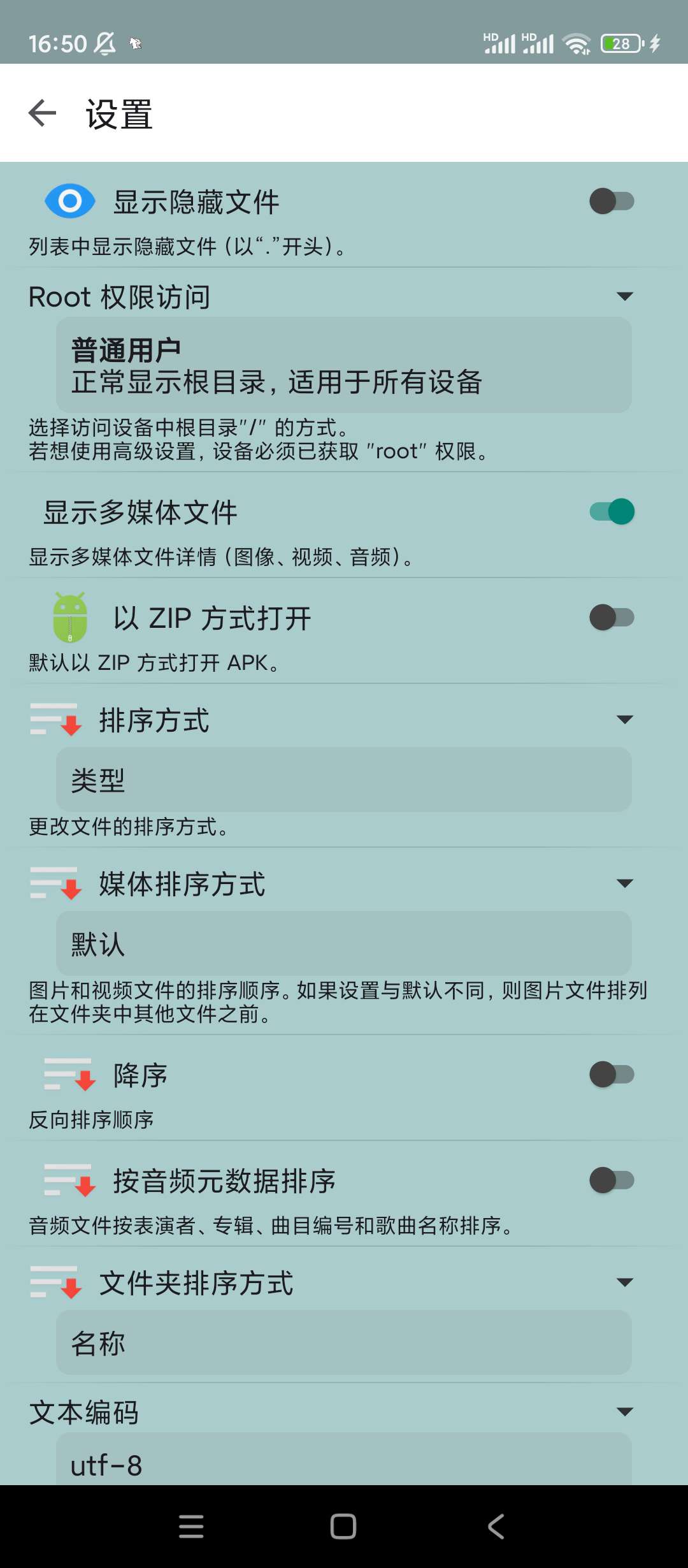
Task: Choose a 媒体排序方式 option
Action: click(x=344, y=943)
